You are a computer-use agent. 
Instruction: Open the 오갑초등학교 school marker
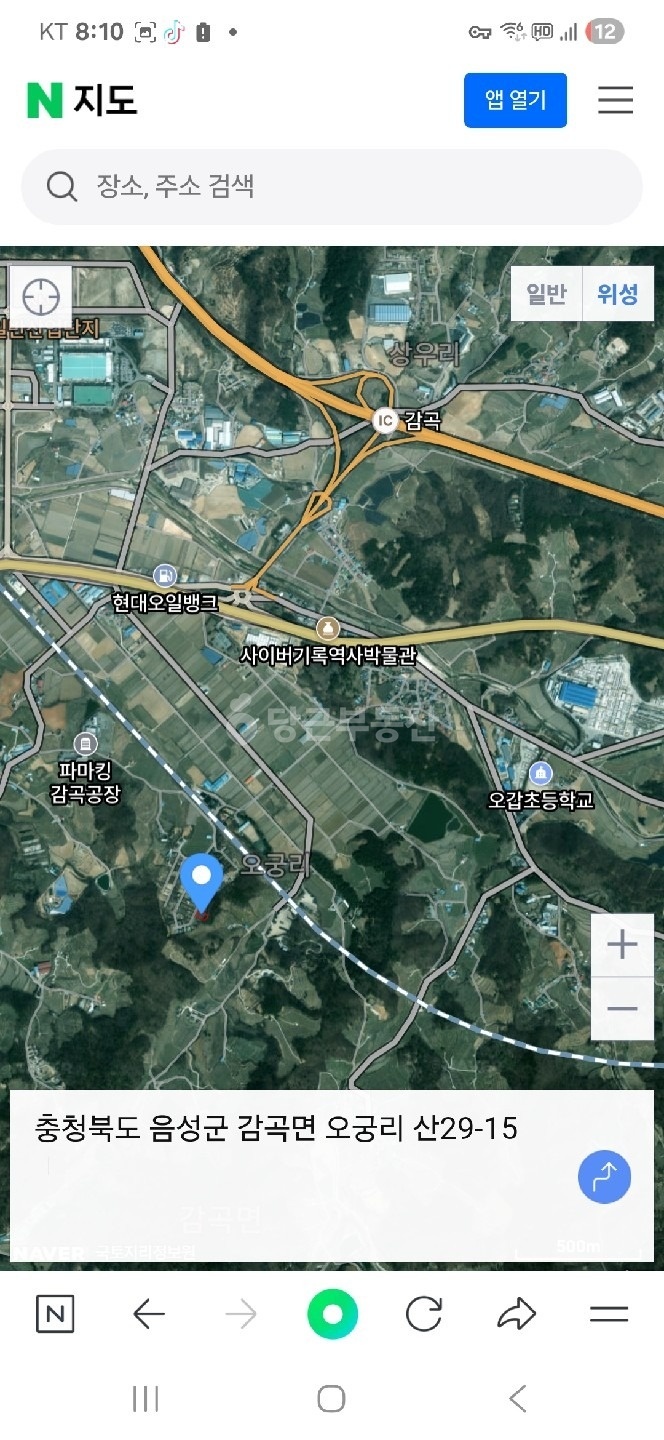[x=541, y=773]
